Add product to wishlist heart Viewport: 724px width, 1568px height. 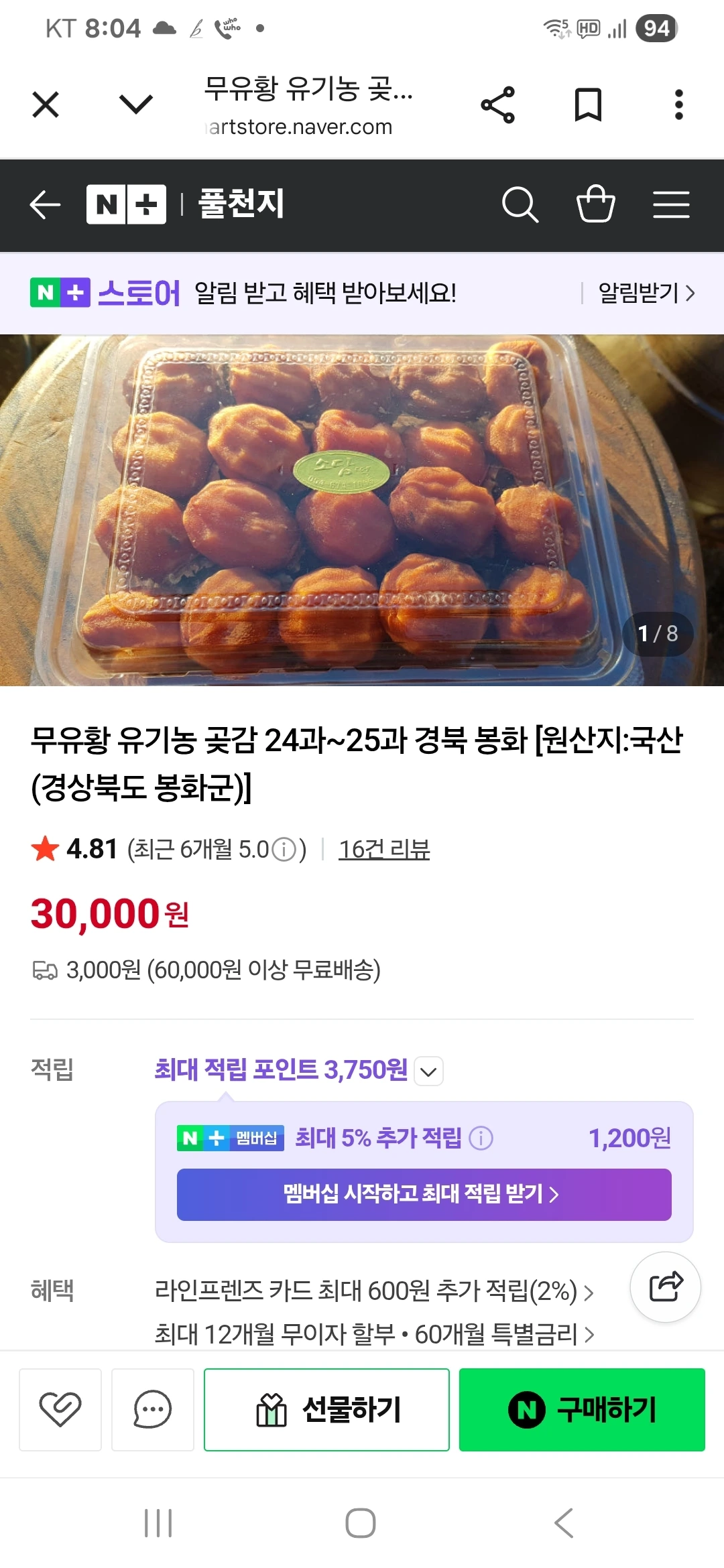(60, 1409)
